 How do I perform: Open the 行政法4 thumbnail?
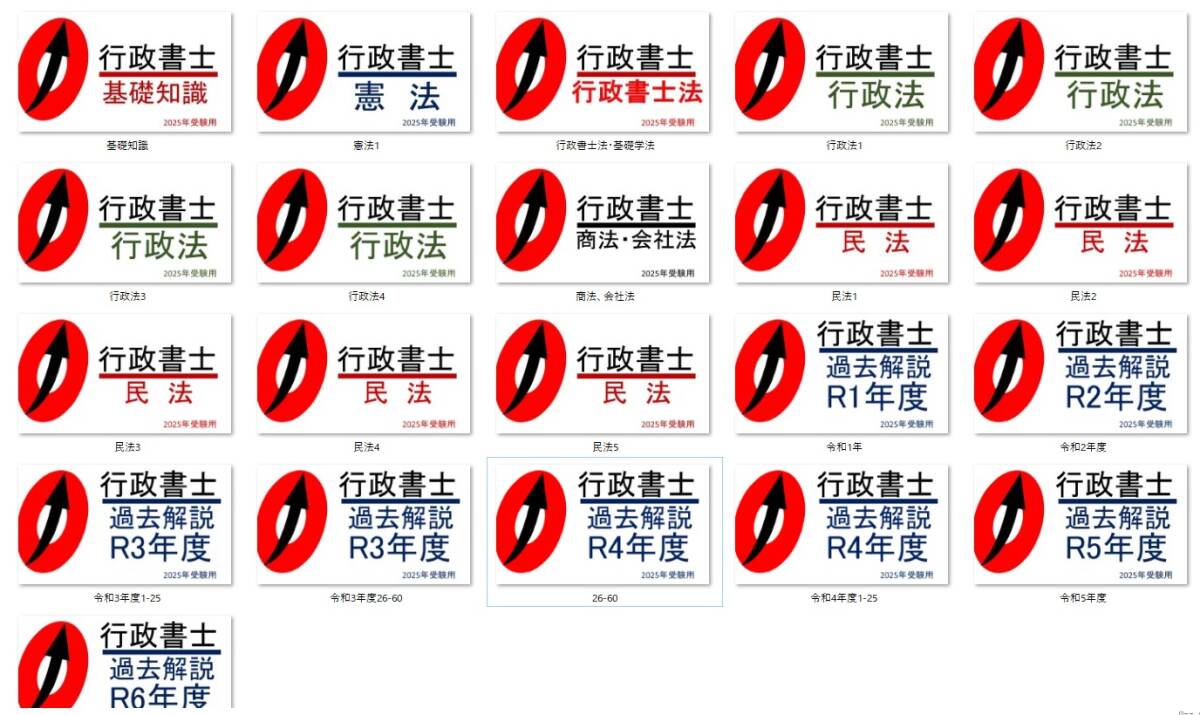tap(364, 223)
